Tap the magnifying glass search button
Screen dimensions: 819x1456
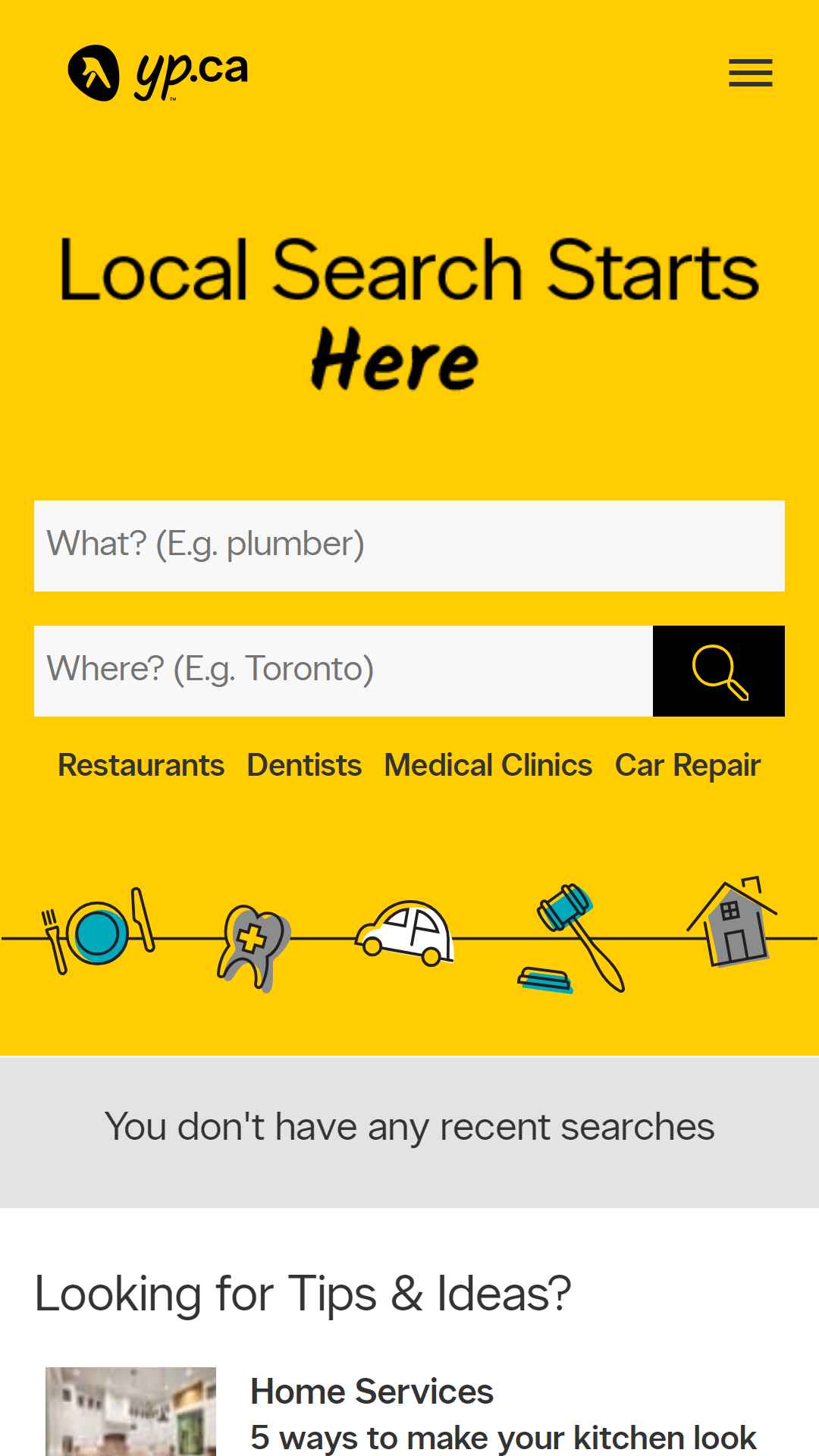pyautogui.click(x=718, y=670)
